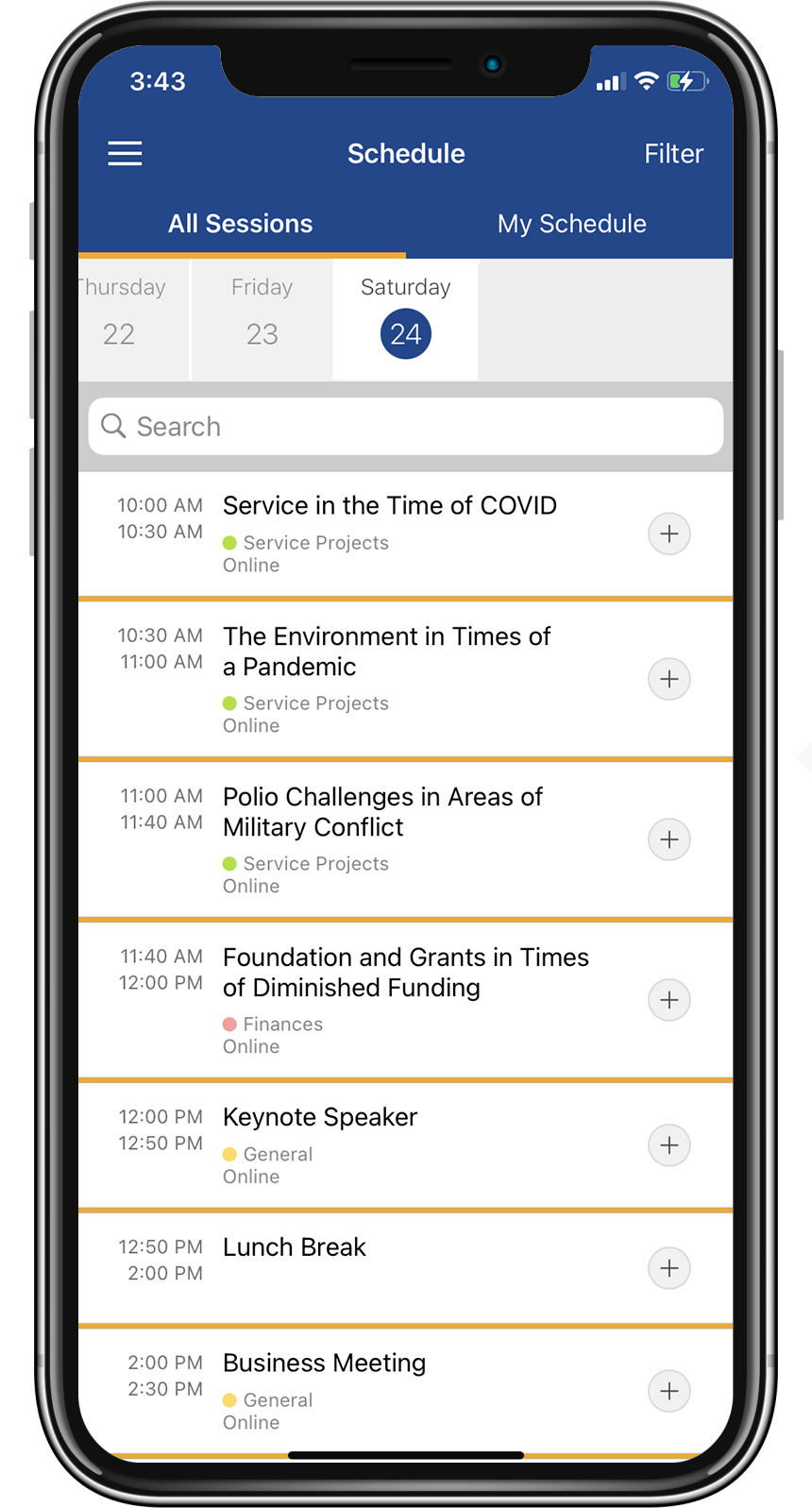Tap the session search field
The image size is (812, 1508).
[x=406, y=427]
